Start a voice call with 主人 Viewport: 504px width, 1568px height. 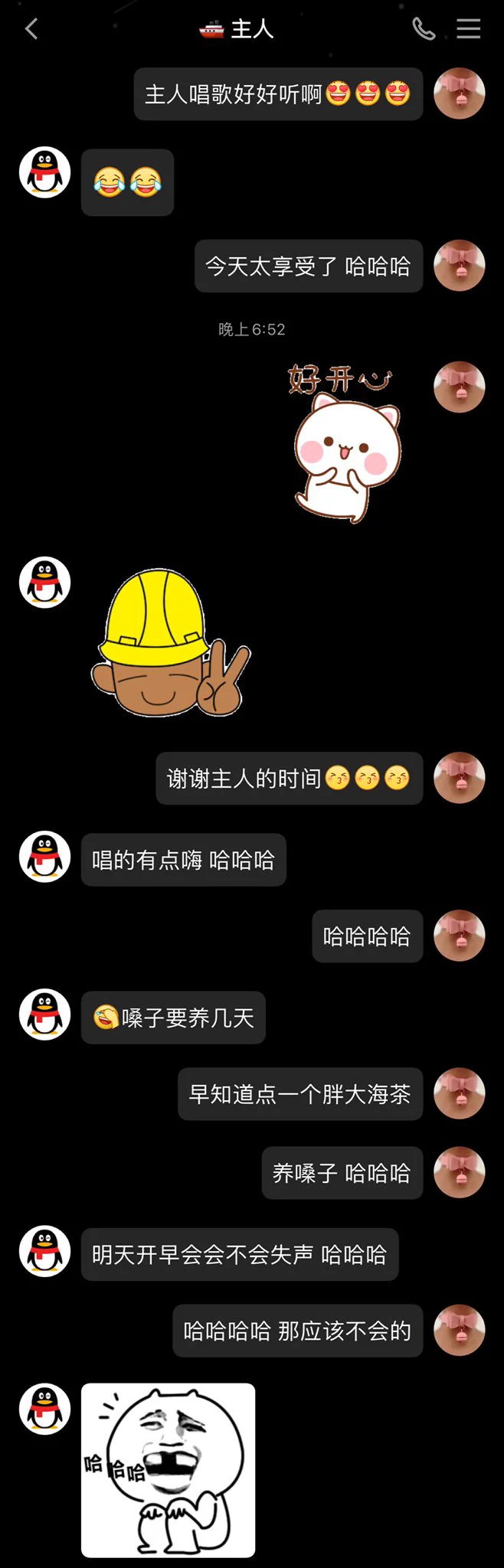(424, 29)
